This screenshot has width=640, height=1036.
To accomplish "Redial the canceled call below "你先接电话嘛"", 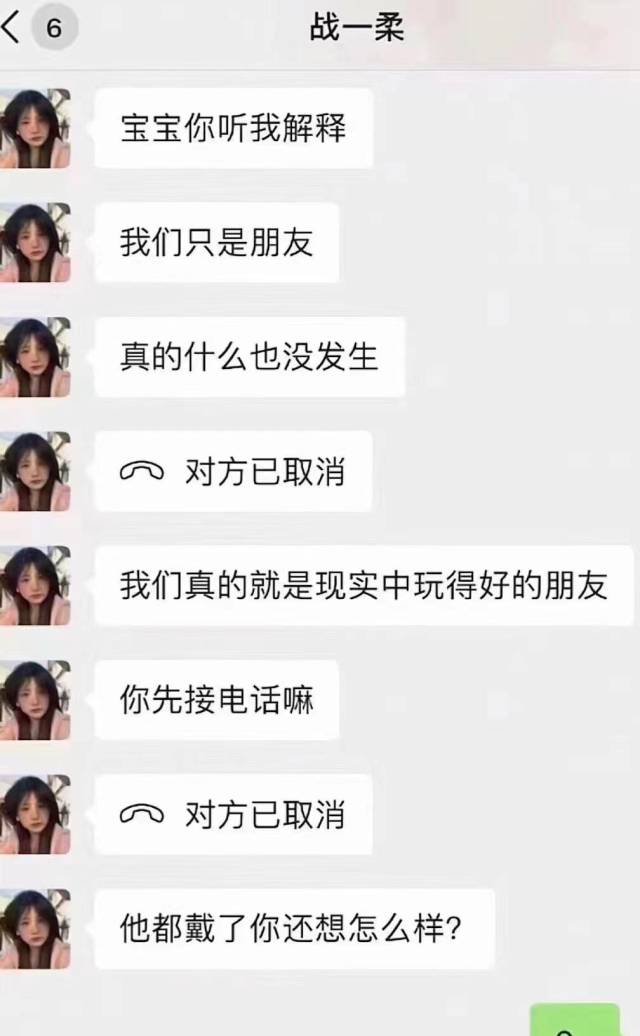I will click(x=233, y=814).
